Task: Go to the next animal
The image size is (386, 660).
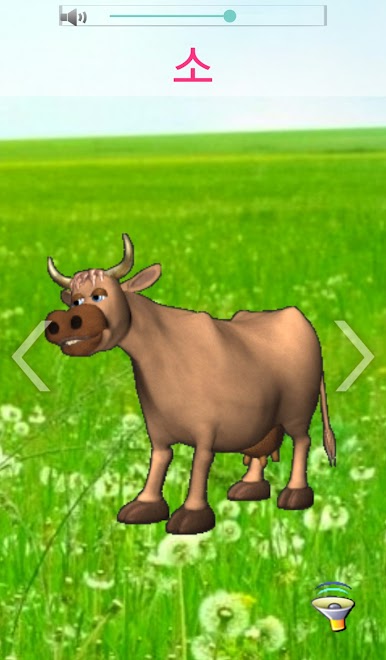Action: point(354,356)
